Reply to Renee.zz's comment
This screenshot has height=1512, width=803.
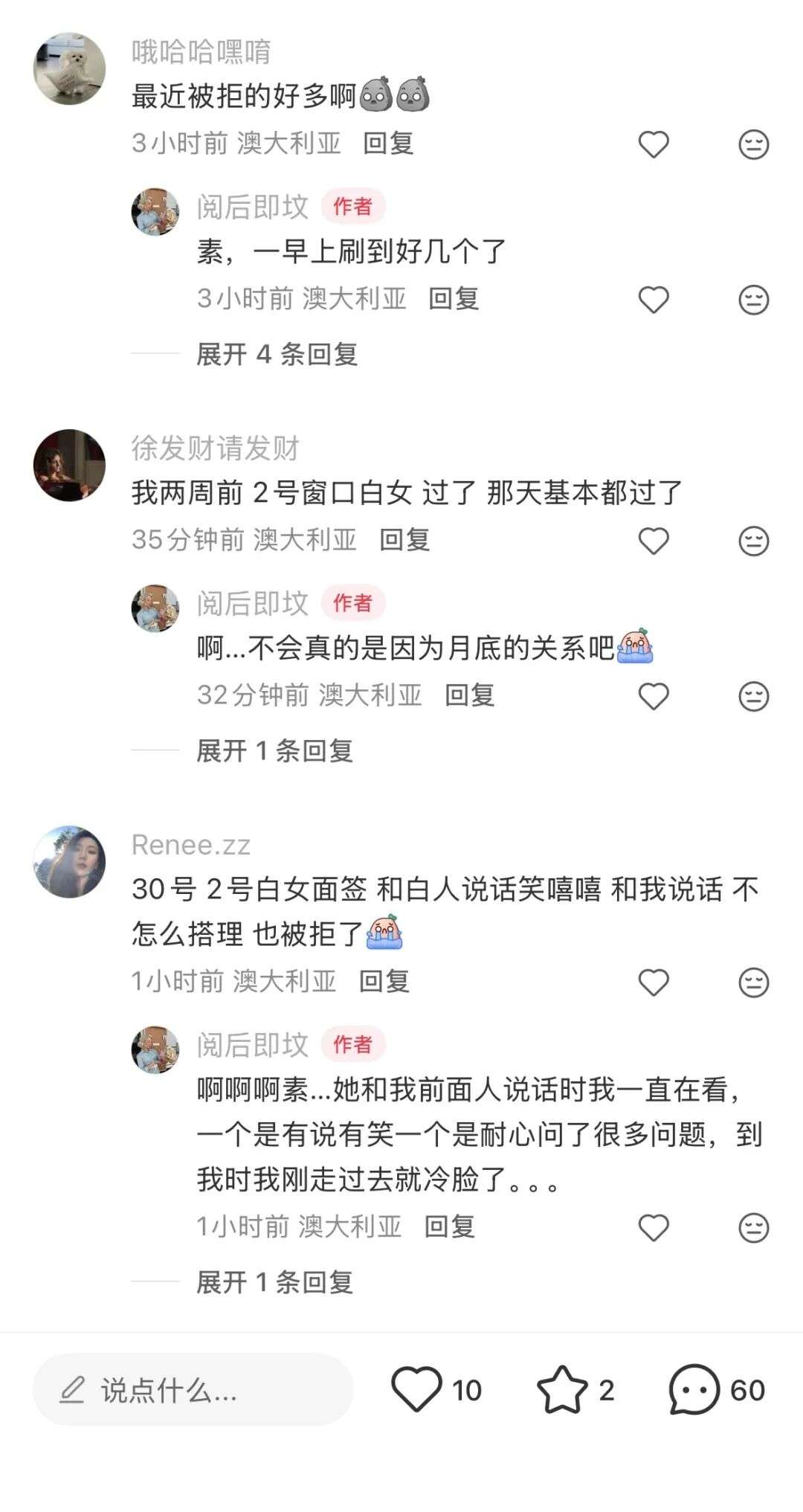[x=384, y=982]
